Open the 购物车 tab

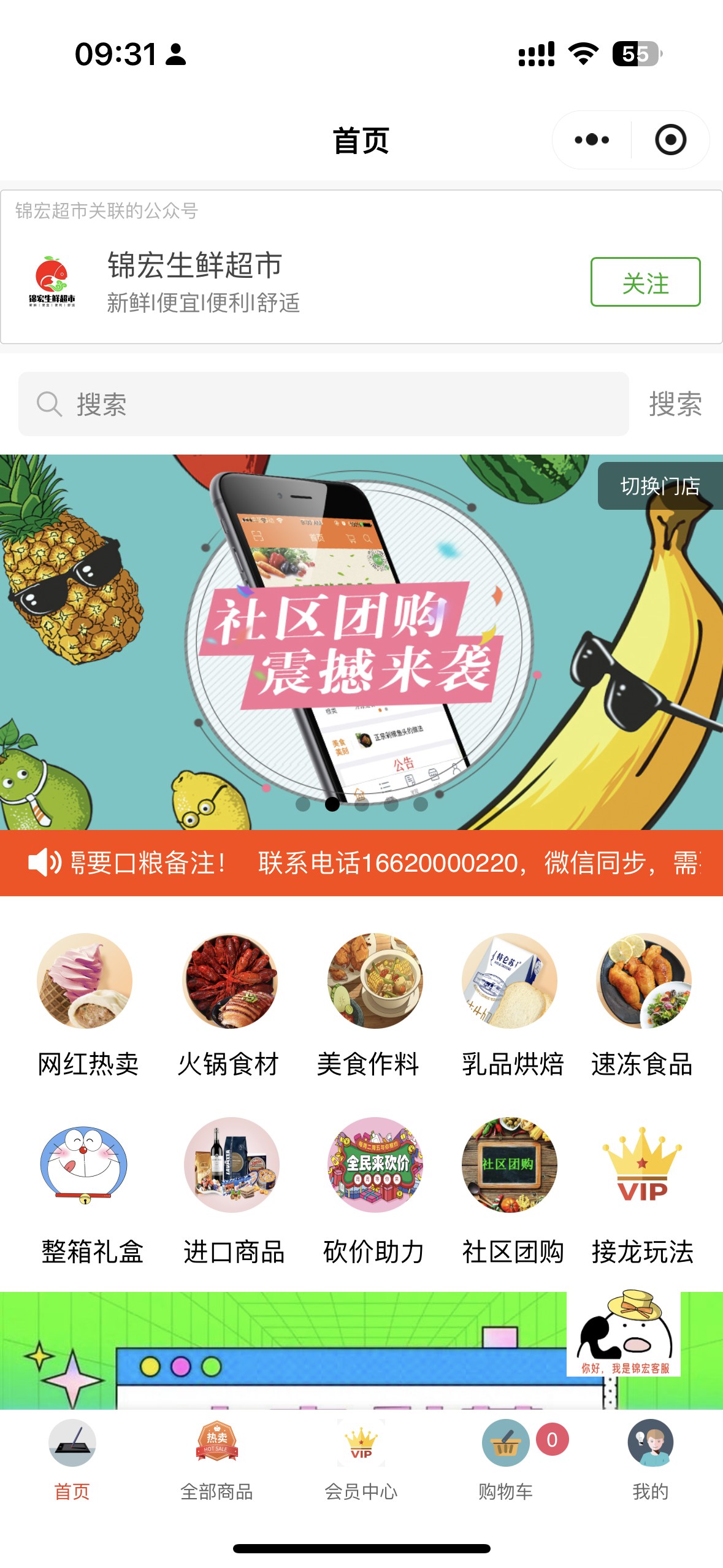[505, 1461]
